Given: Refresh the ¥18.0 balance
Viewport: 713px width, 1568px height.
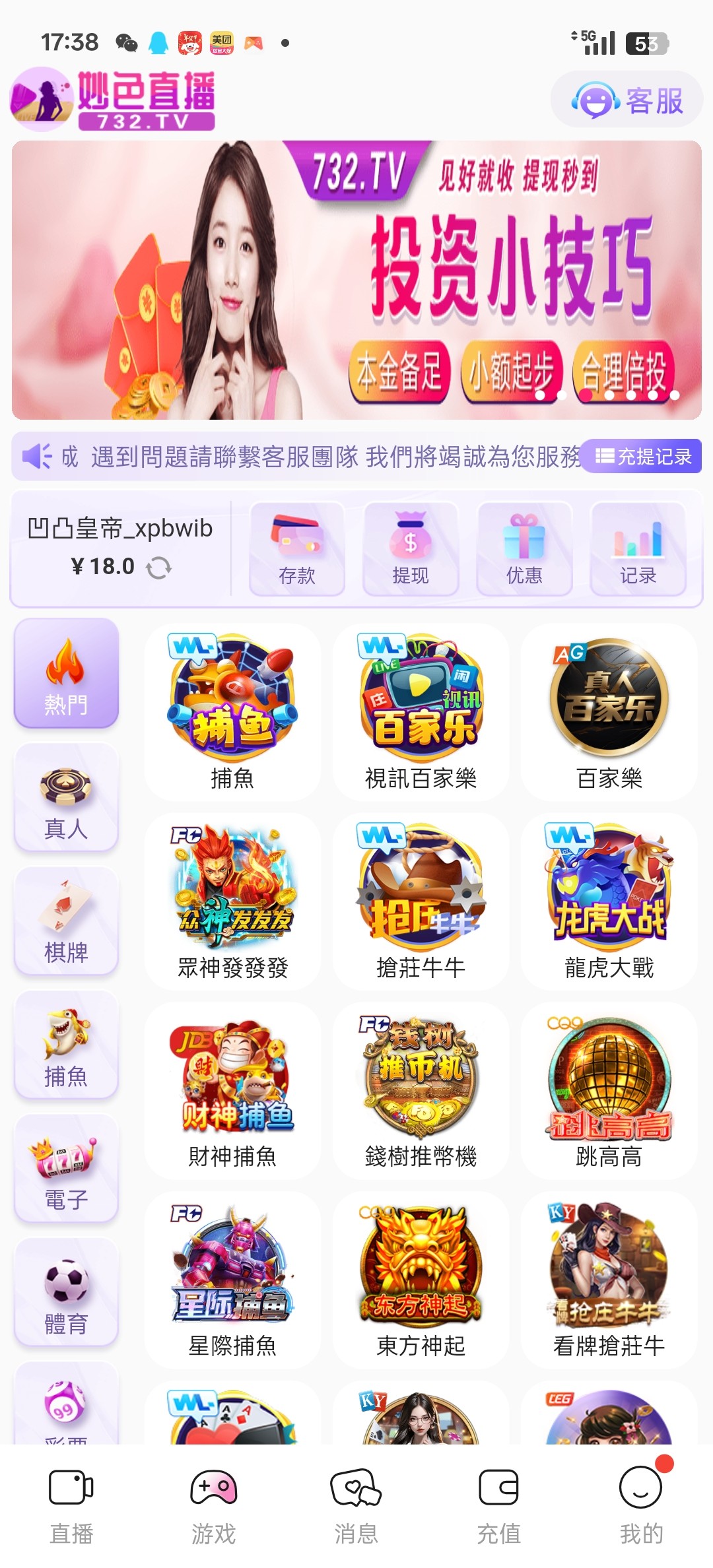Looking at the screenshot, I should 158,568.
